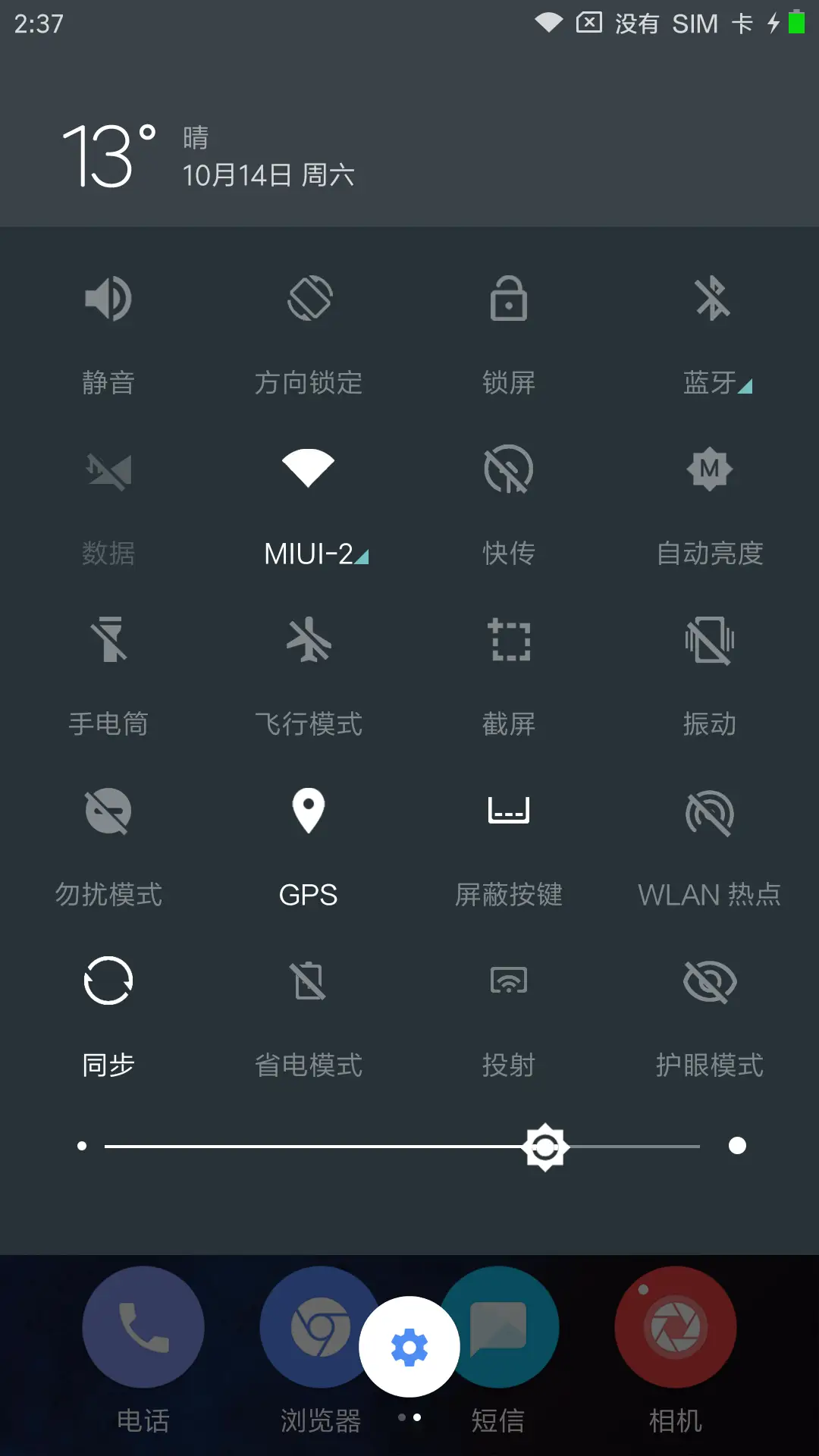Enable Do Not Disturb (勿扰模式)
This screenshot has height=1456, width=819.
coord(108,838)
